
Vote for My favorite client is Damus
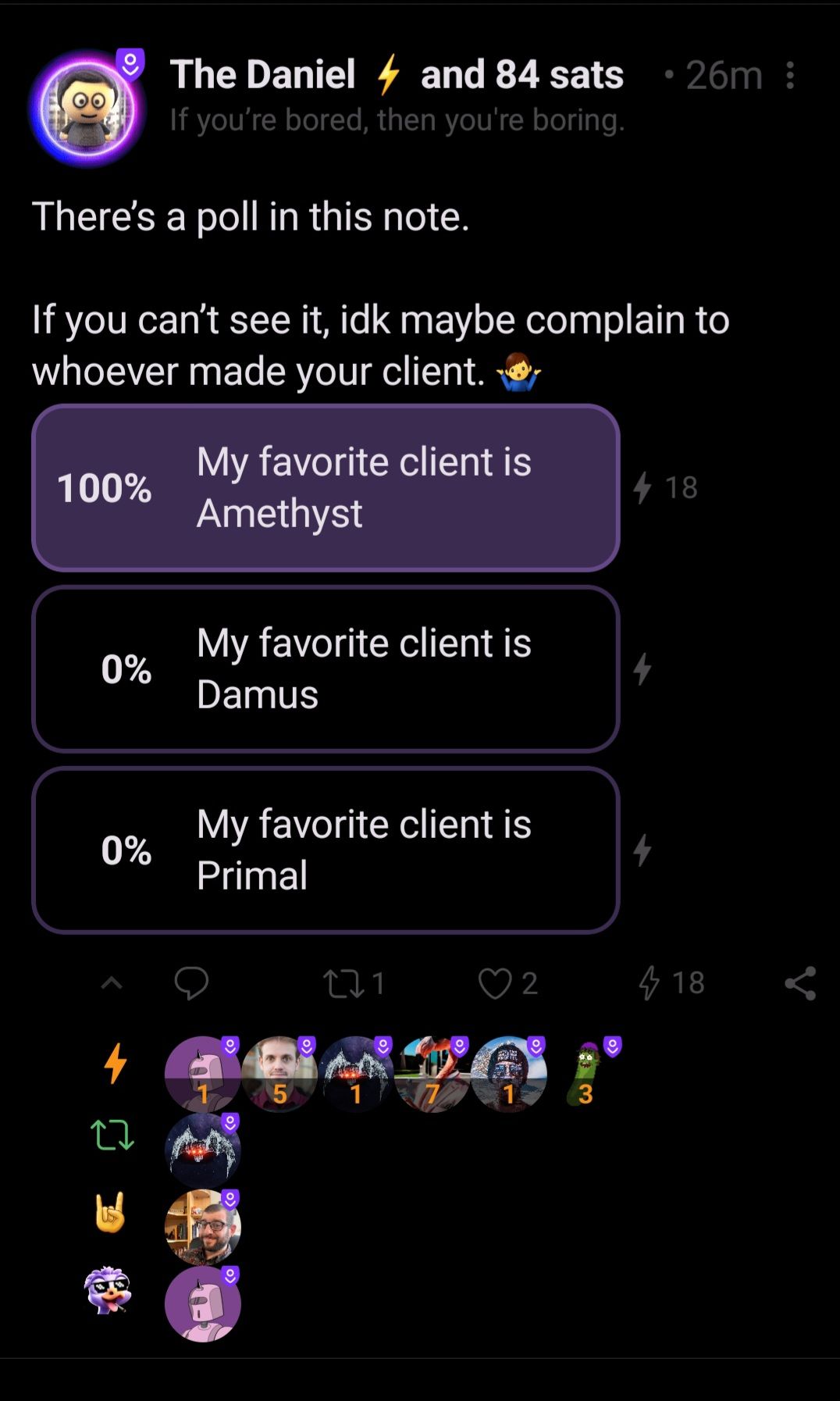(x=326, y=669)
